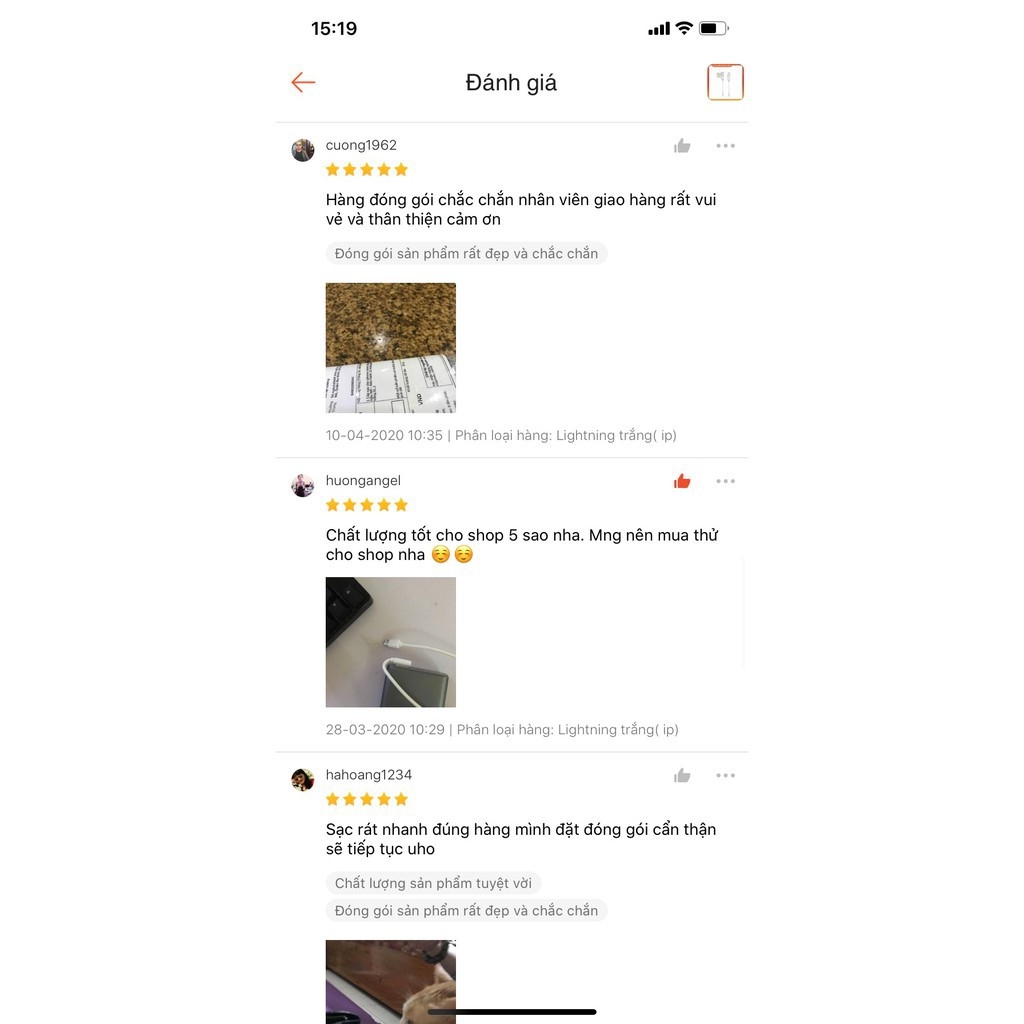Open huongangel's profile avatar

tap(303, 486)
